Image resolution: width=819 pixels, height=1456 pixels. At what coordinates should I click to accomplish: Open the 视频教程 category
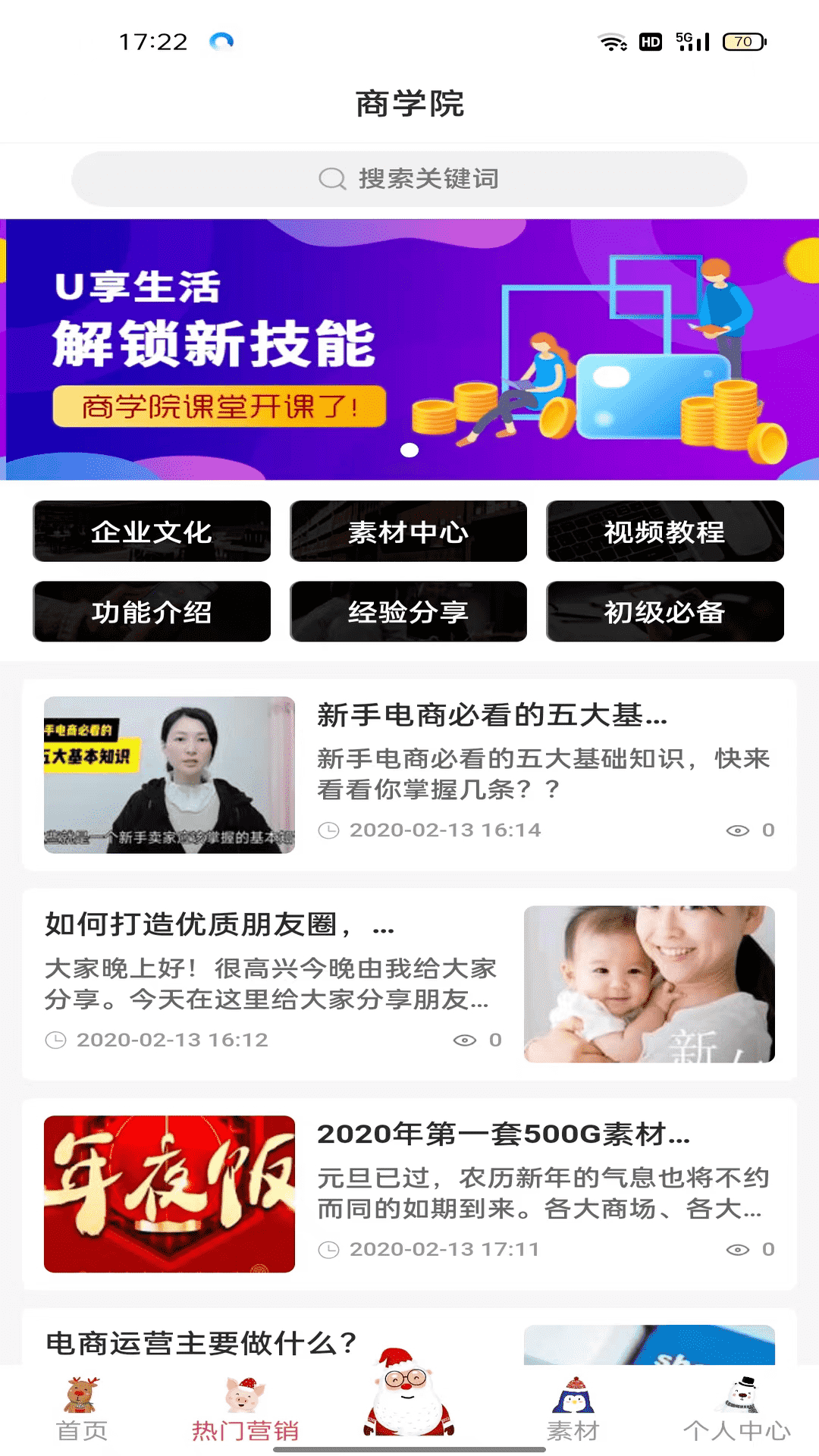point(664,532)
